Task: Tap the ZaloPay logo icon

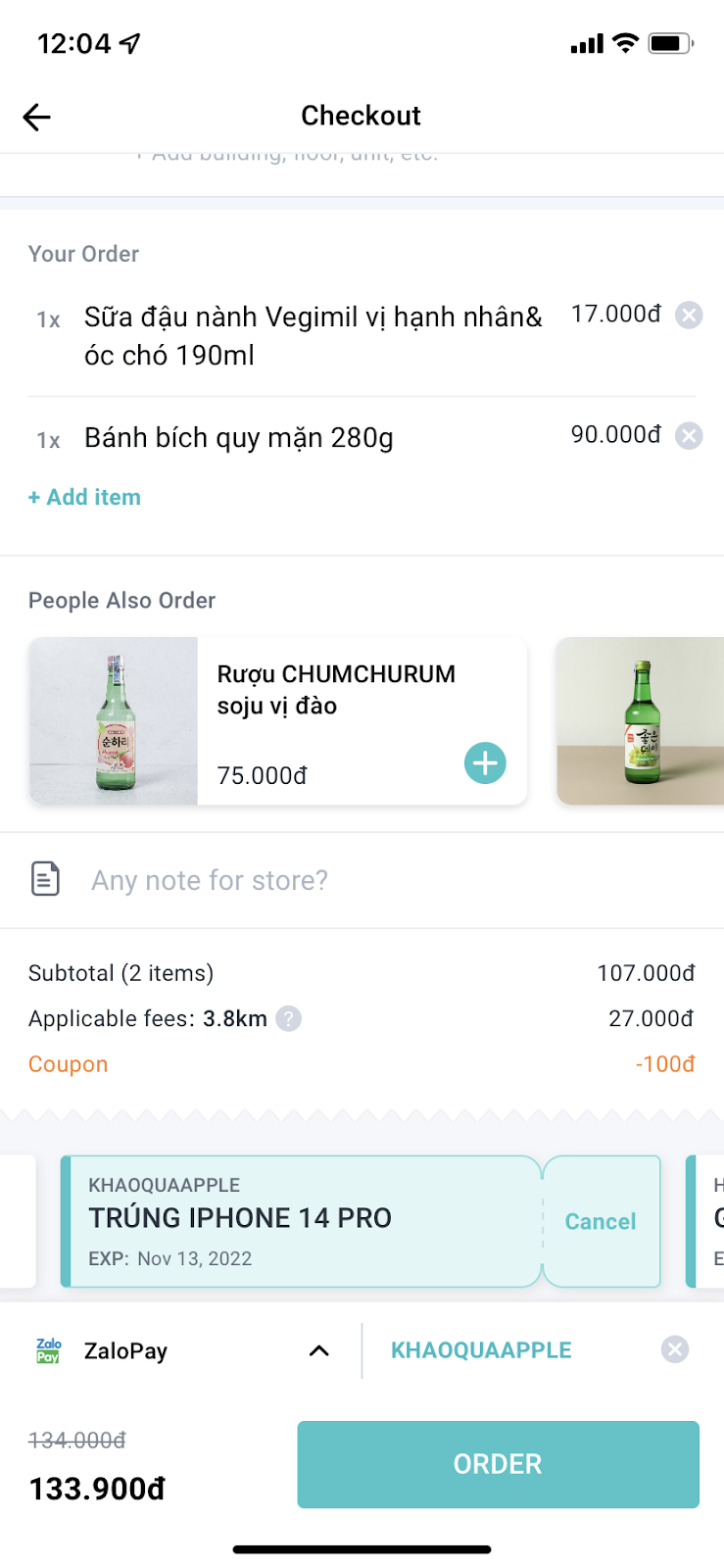Action: [45, 1349]
